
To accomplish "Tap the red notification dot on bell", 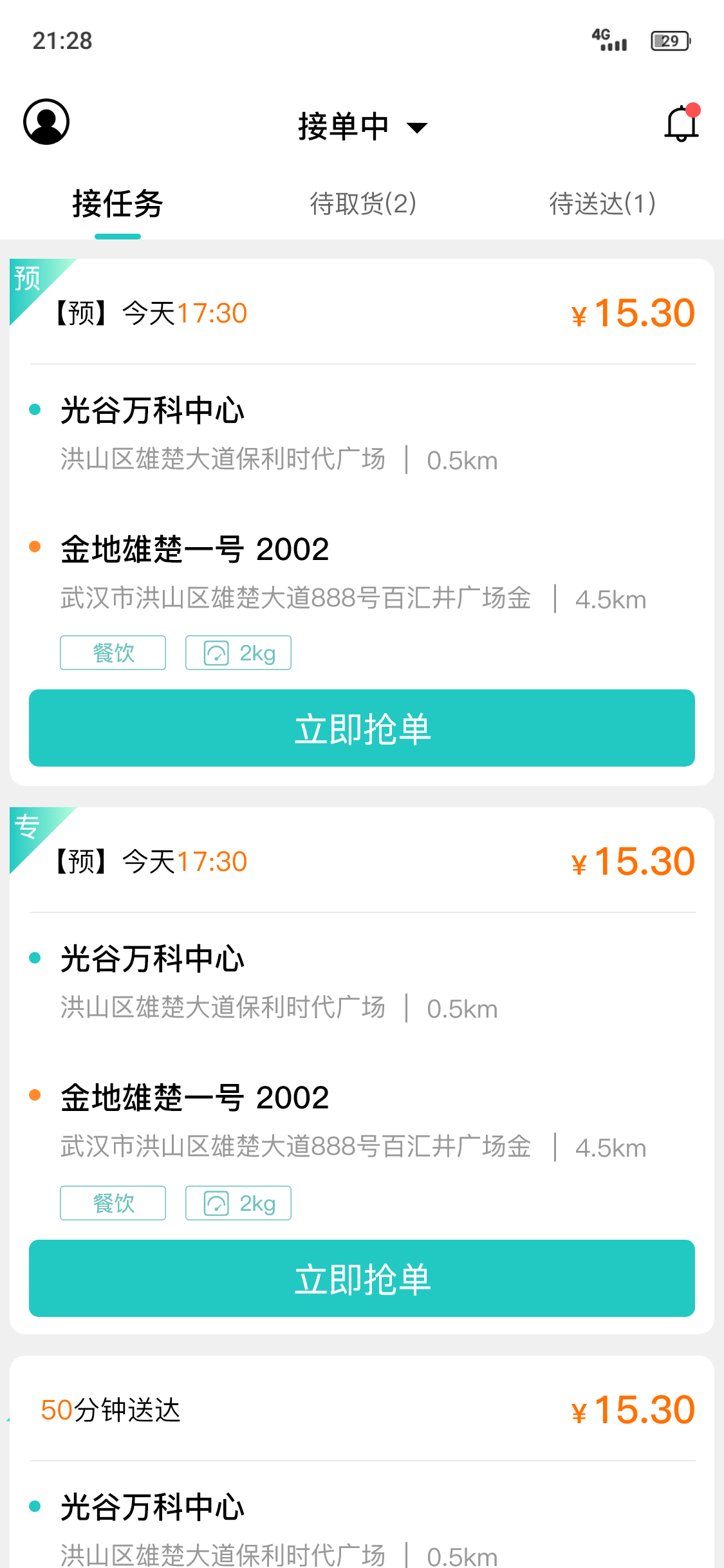I will click(692, 109).
